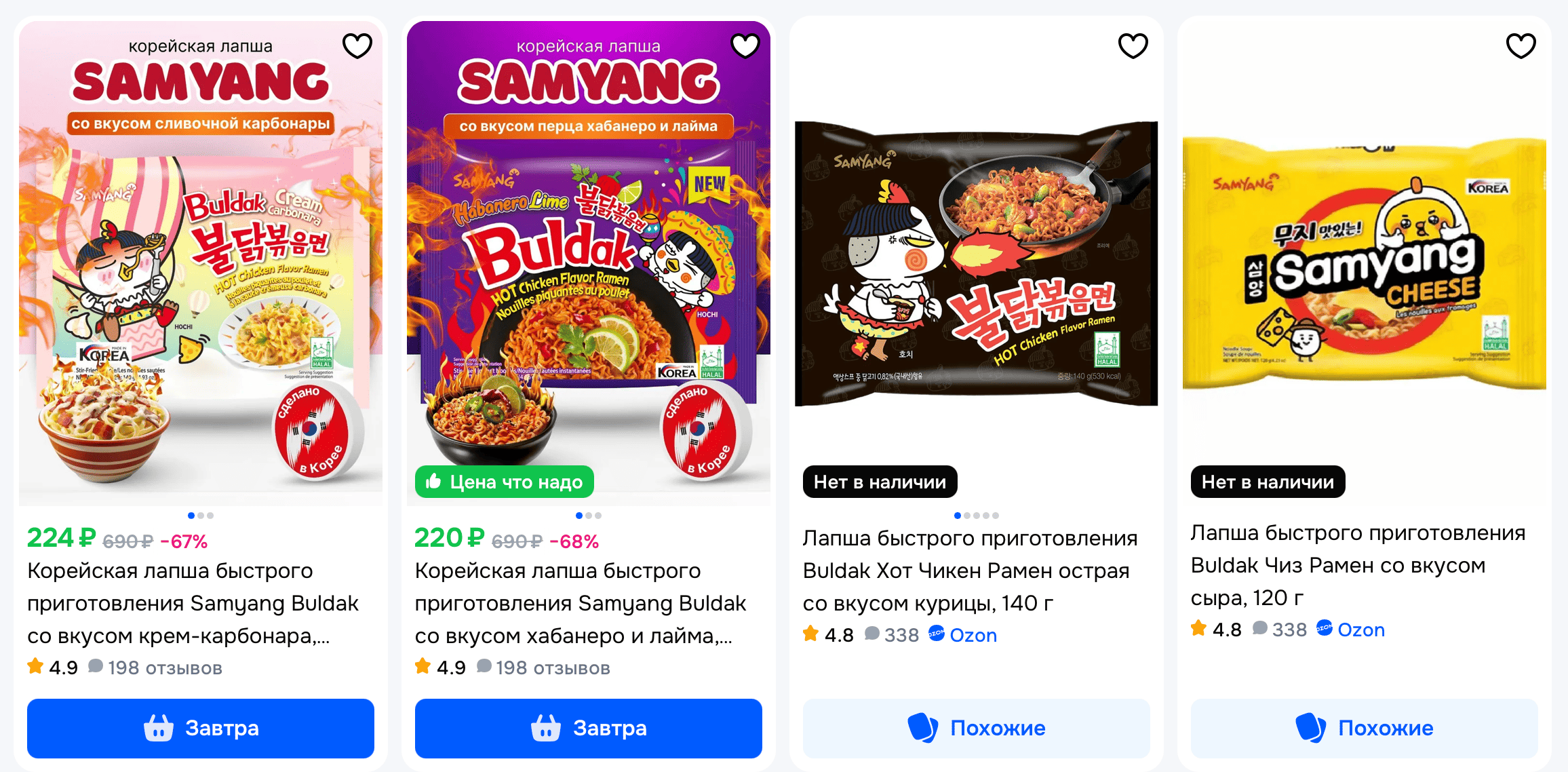Open the cream carbonara noodles product card
Screen dimensions: 1568x772
(193, 603)
